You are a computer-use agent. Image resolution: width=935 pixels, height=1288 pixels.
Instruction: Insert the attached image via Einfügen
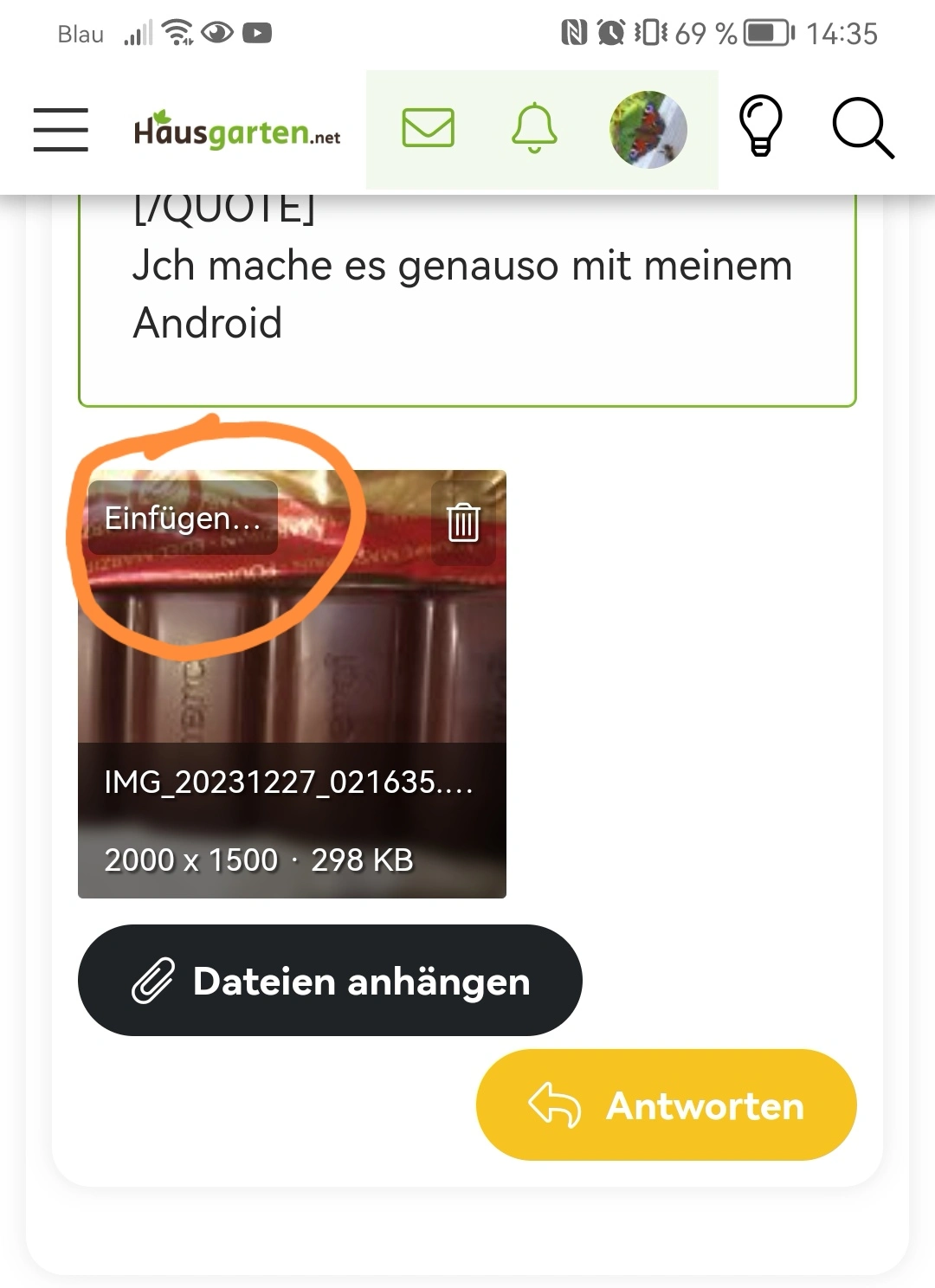(183, 518)
